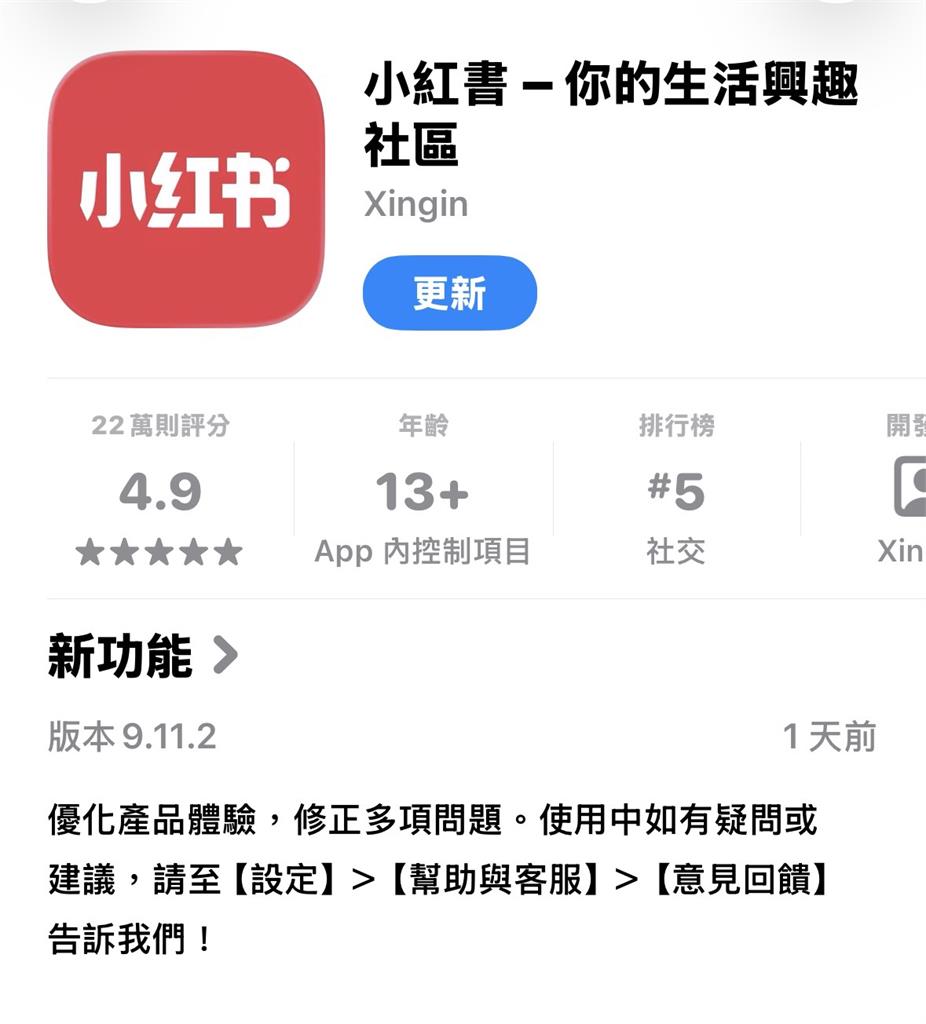Tap the 社交 category under 排行榜
926x1024 pixels.
tap(675, 550)
